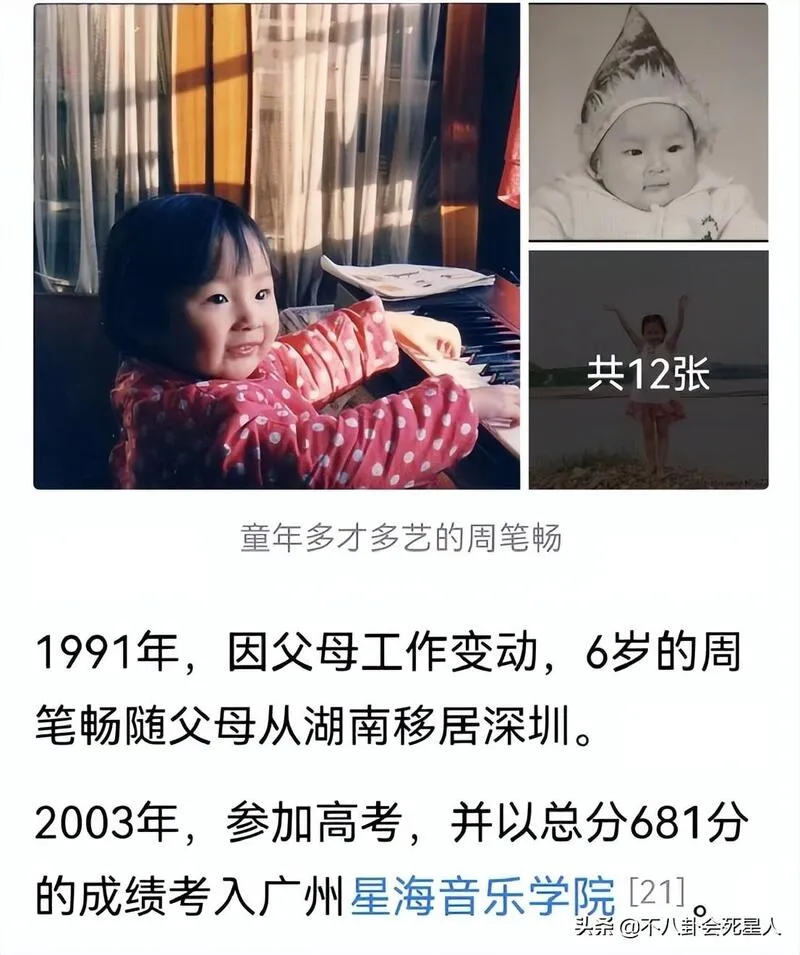Open the photo of the child at the piano
Image resolution: width=800 pixels, height=955 pixels.
[x=277, y=246]
